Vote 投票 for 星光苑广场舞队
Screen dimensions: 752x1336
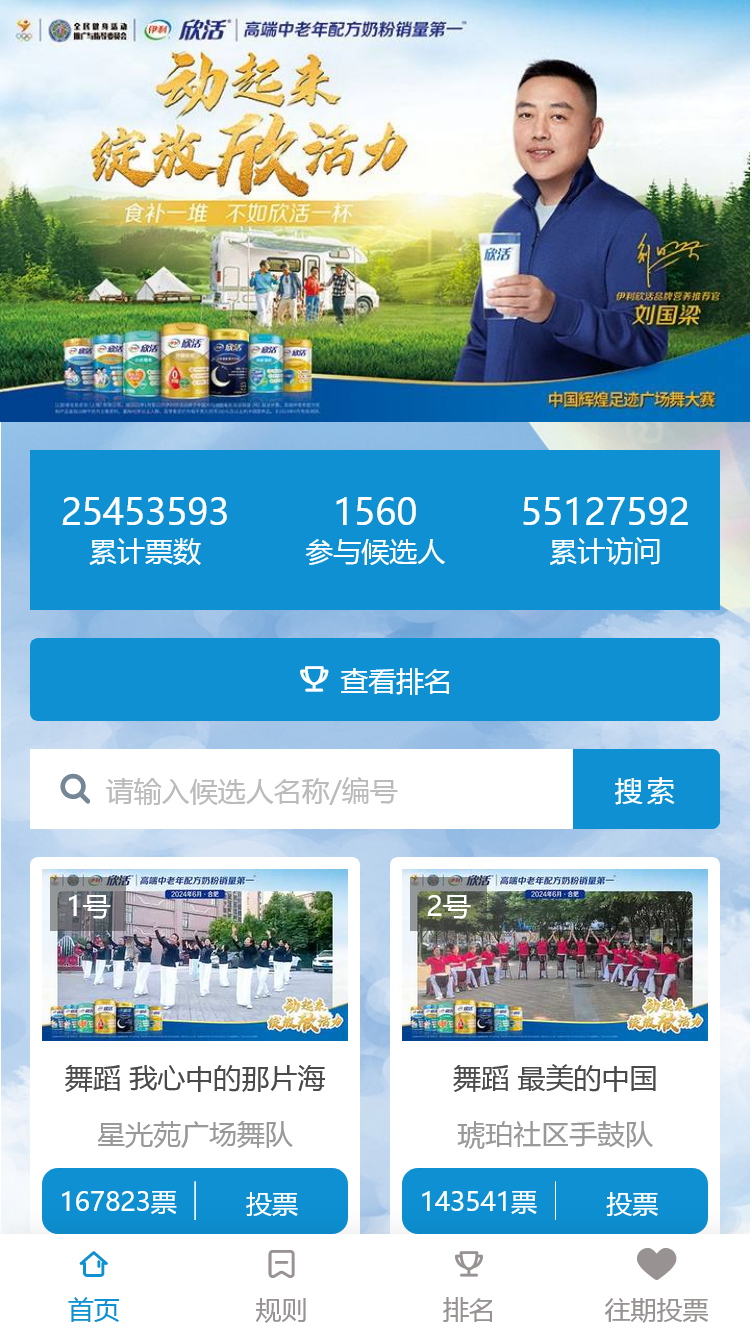271,1202
